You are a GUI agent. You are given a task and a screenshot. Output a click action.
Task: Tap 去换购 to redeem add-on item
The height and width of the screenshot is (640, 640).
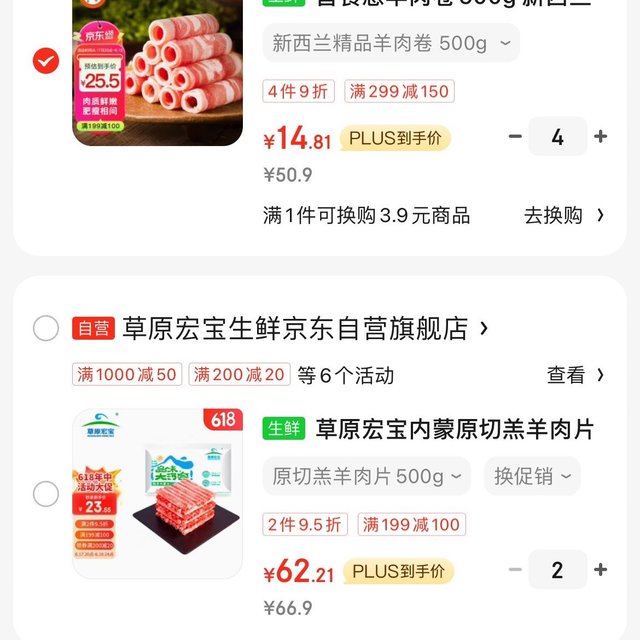coord(564,215)
